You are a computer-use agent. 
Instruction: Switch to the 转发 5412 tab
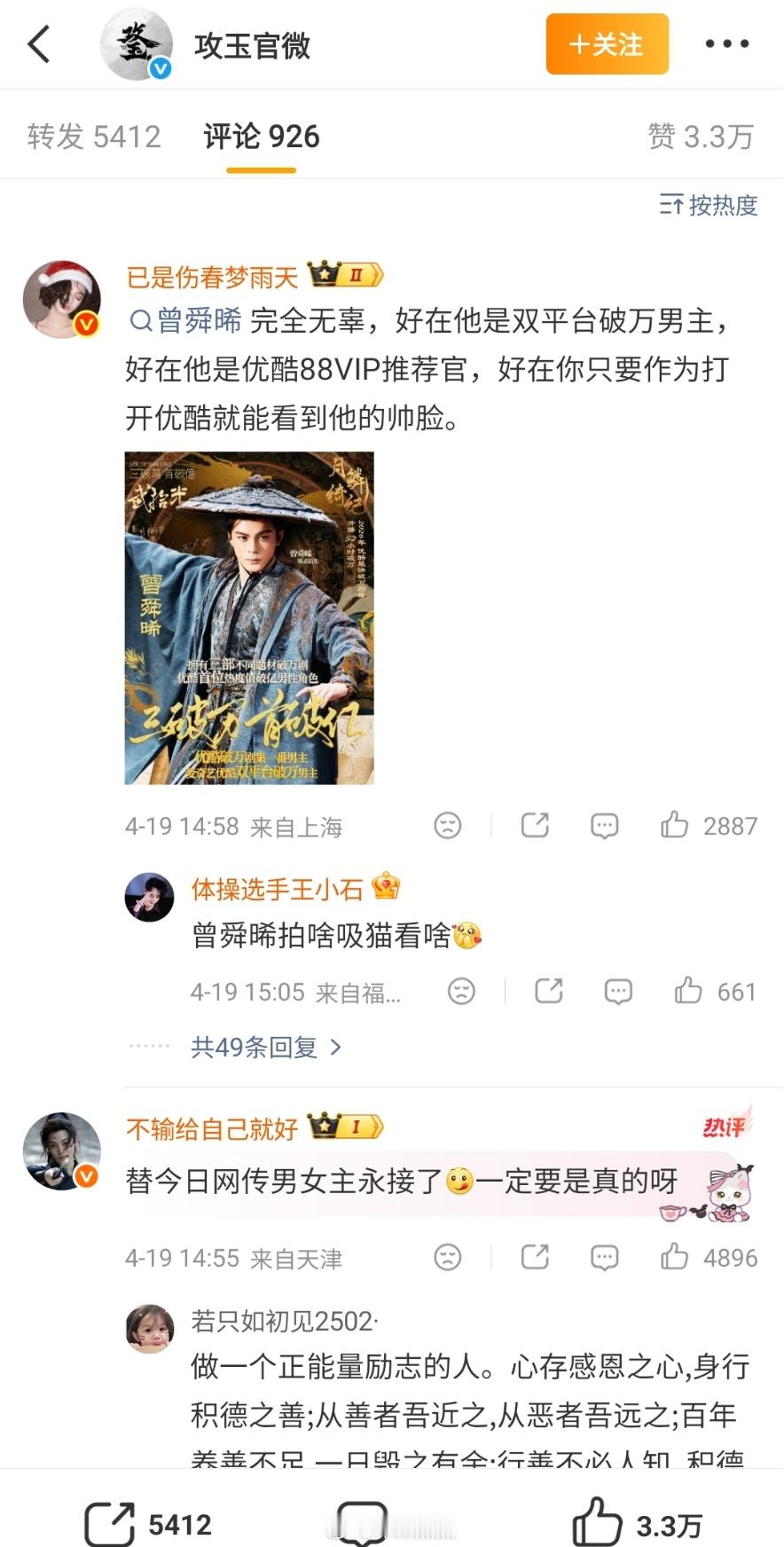coord(93,137)
